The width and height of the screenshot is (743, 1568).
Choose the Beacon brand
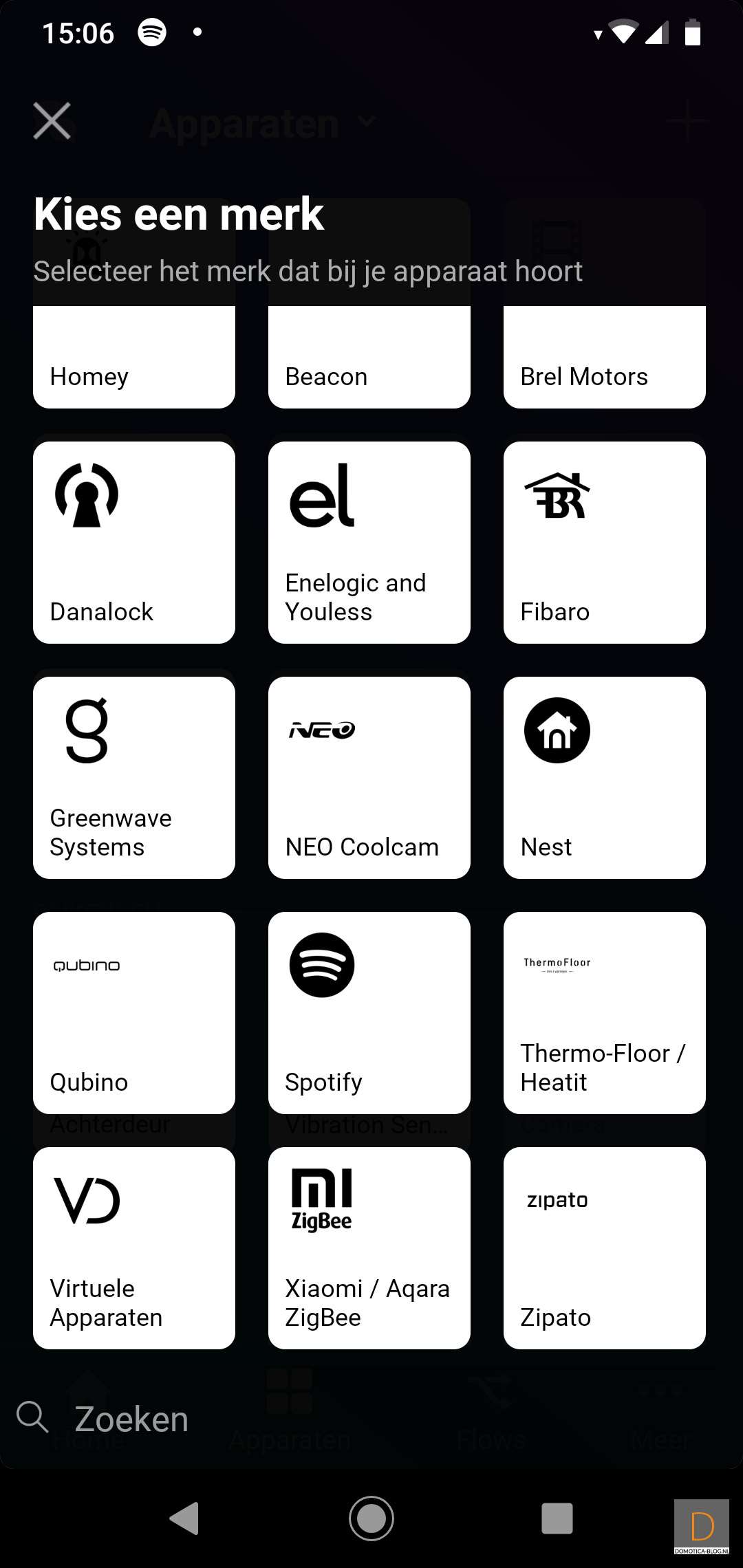(x=369, y=358)
